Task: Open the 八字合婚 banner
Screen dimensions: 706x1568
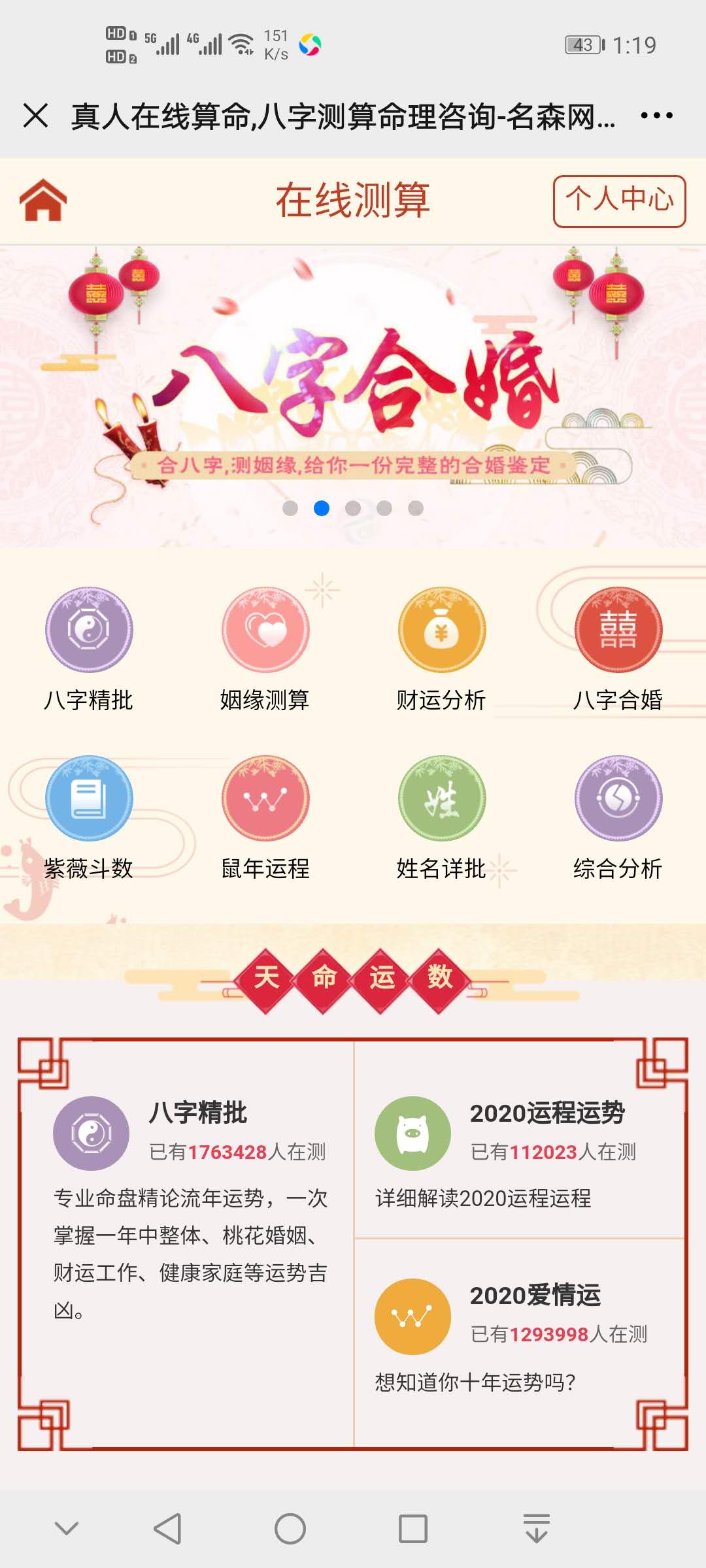Action: tap(353, 392)
